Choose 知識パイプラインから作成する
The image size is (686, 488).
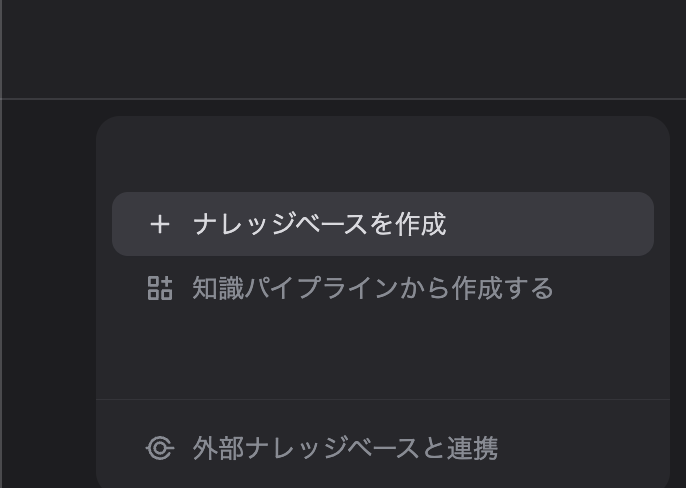pyautogui.click(x=372, y=289)
